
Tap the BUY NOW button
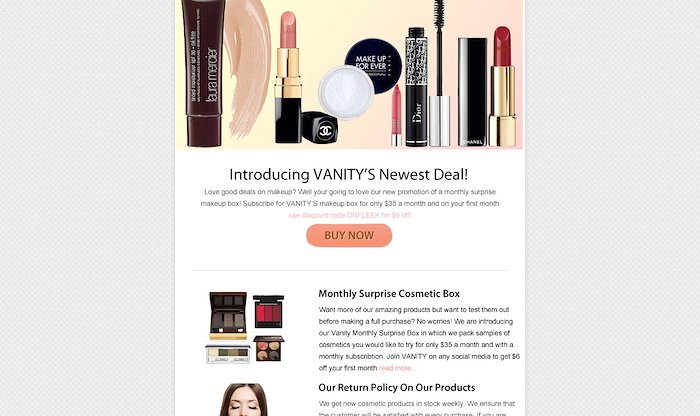tap(349, 236)
